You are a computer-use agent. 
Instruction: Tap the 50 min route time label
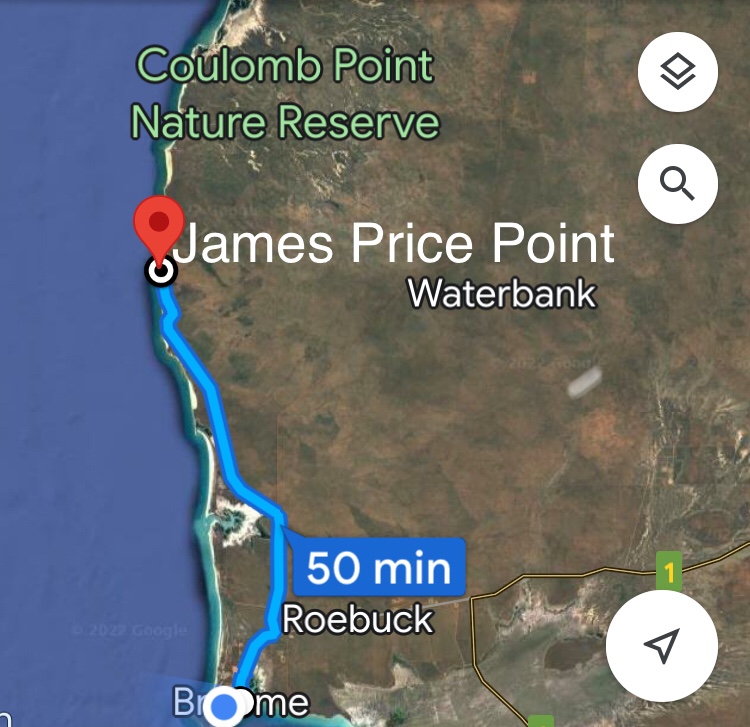coord(379,569)
